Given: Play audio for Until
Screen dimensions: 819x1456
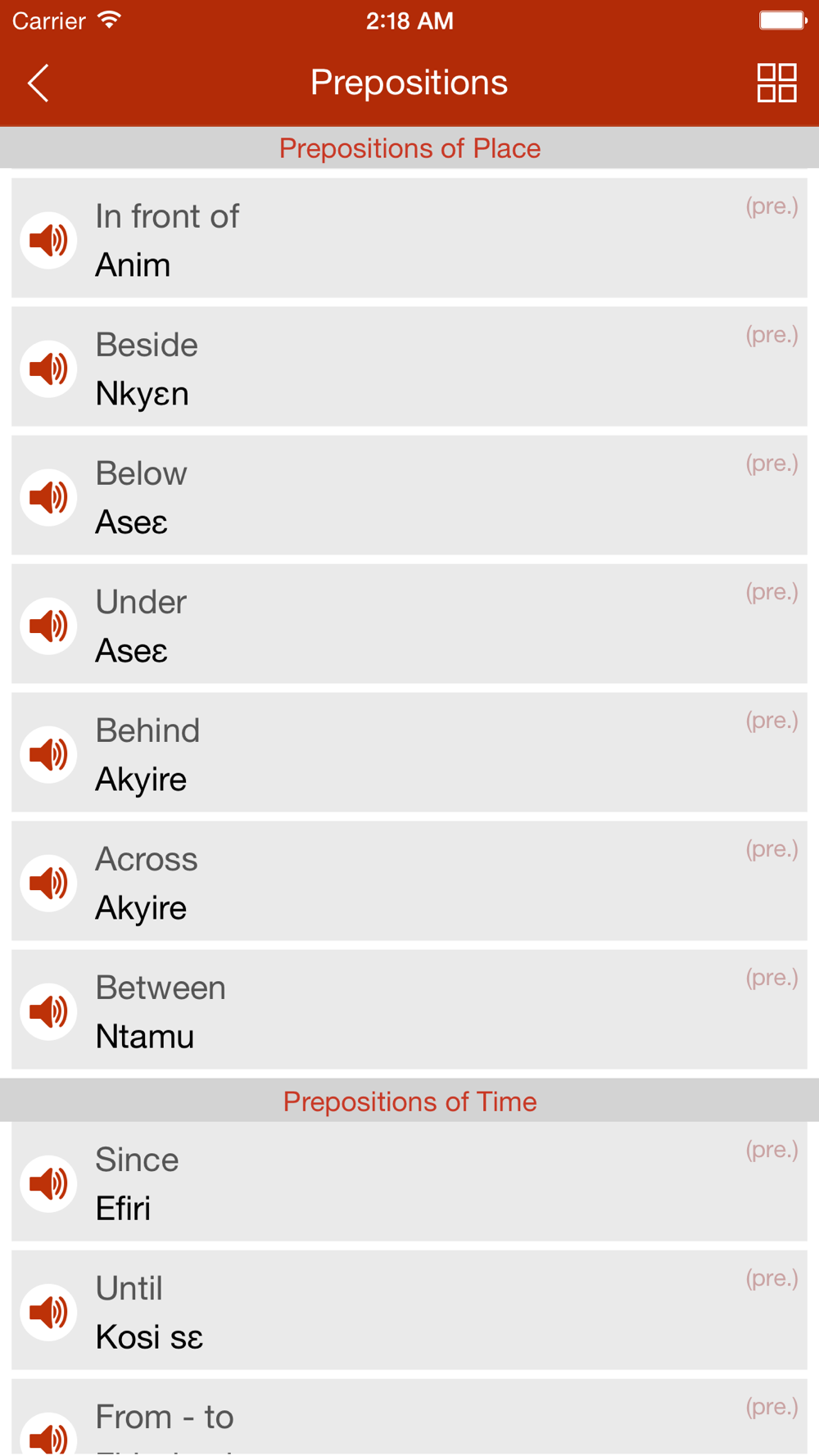Looking at the screenshot, I should click(49, 1312).
